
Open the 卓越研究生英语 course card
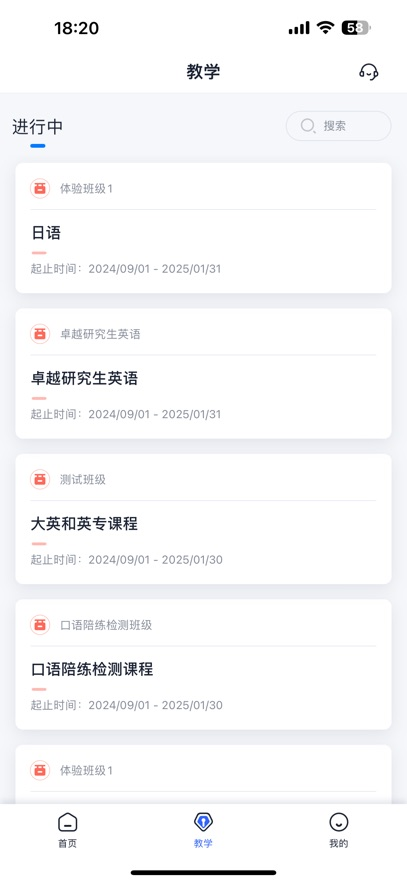tap(203, 373)
